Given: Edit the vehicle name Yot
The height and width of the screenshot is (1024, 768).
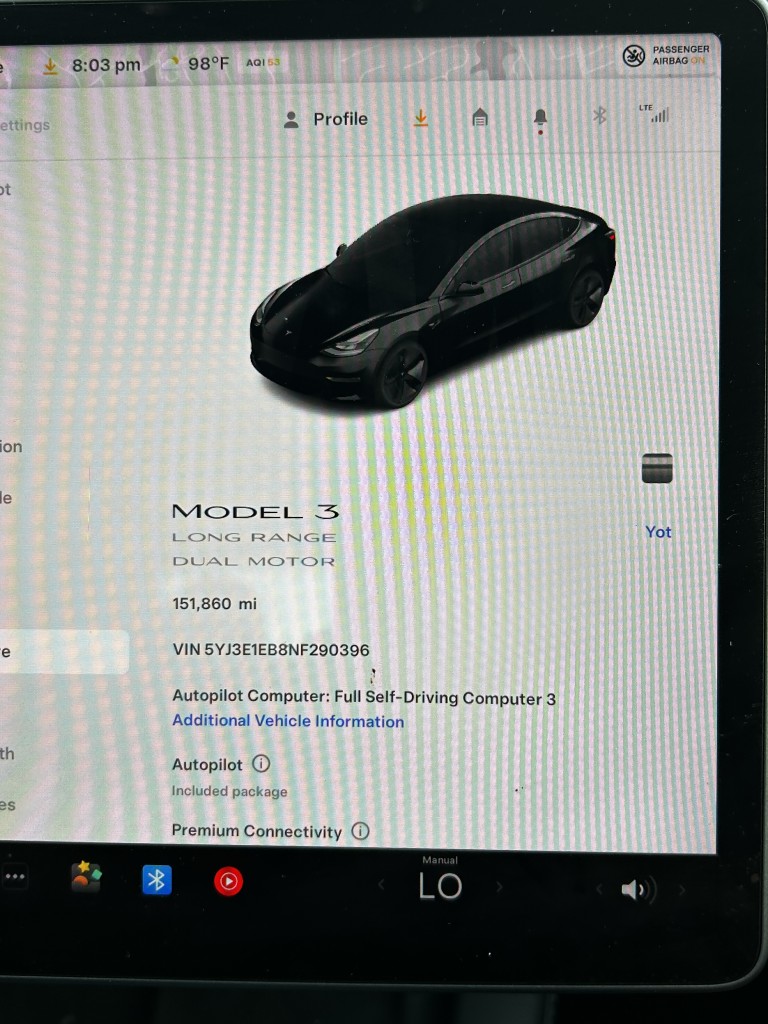Looking at the screenshot, I should pyautogui.click(x=658, y=532).
